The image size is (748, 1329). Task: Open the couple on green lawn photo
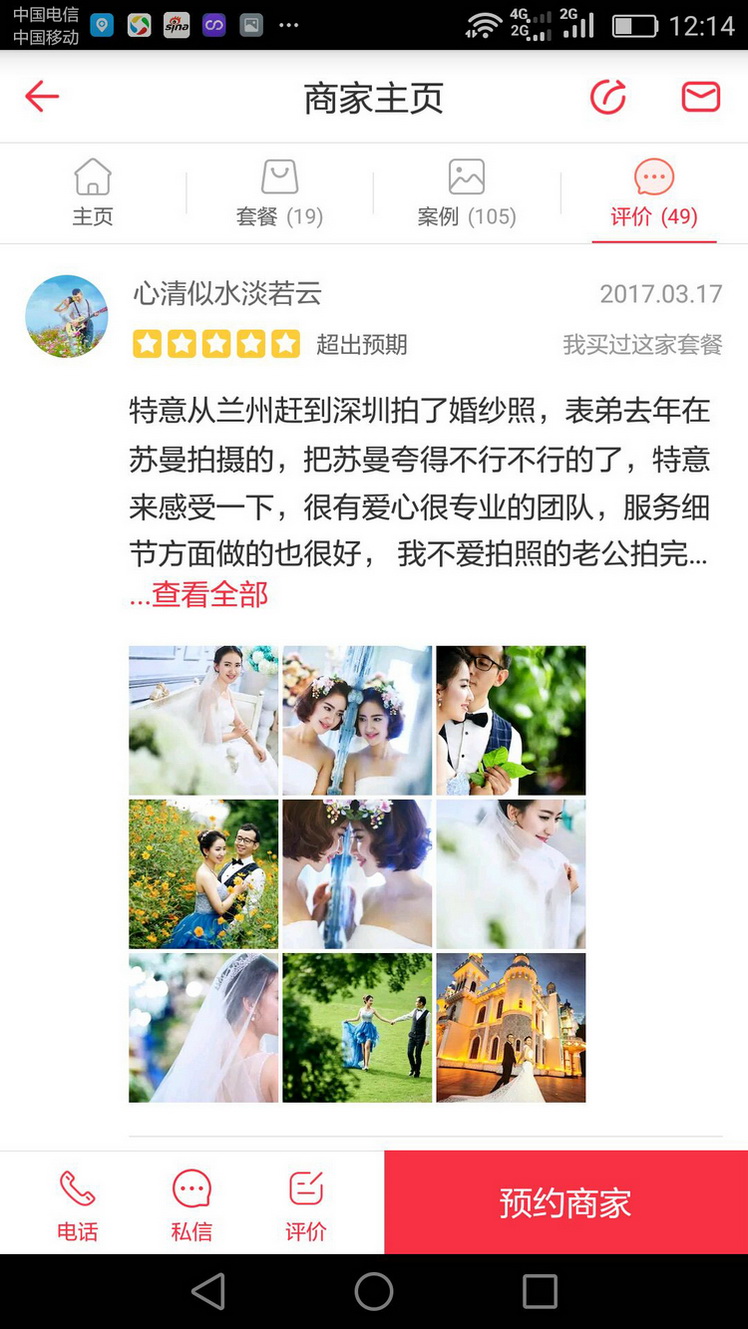click(358, 1028)
